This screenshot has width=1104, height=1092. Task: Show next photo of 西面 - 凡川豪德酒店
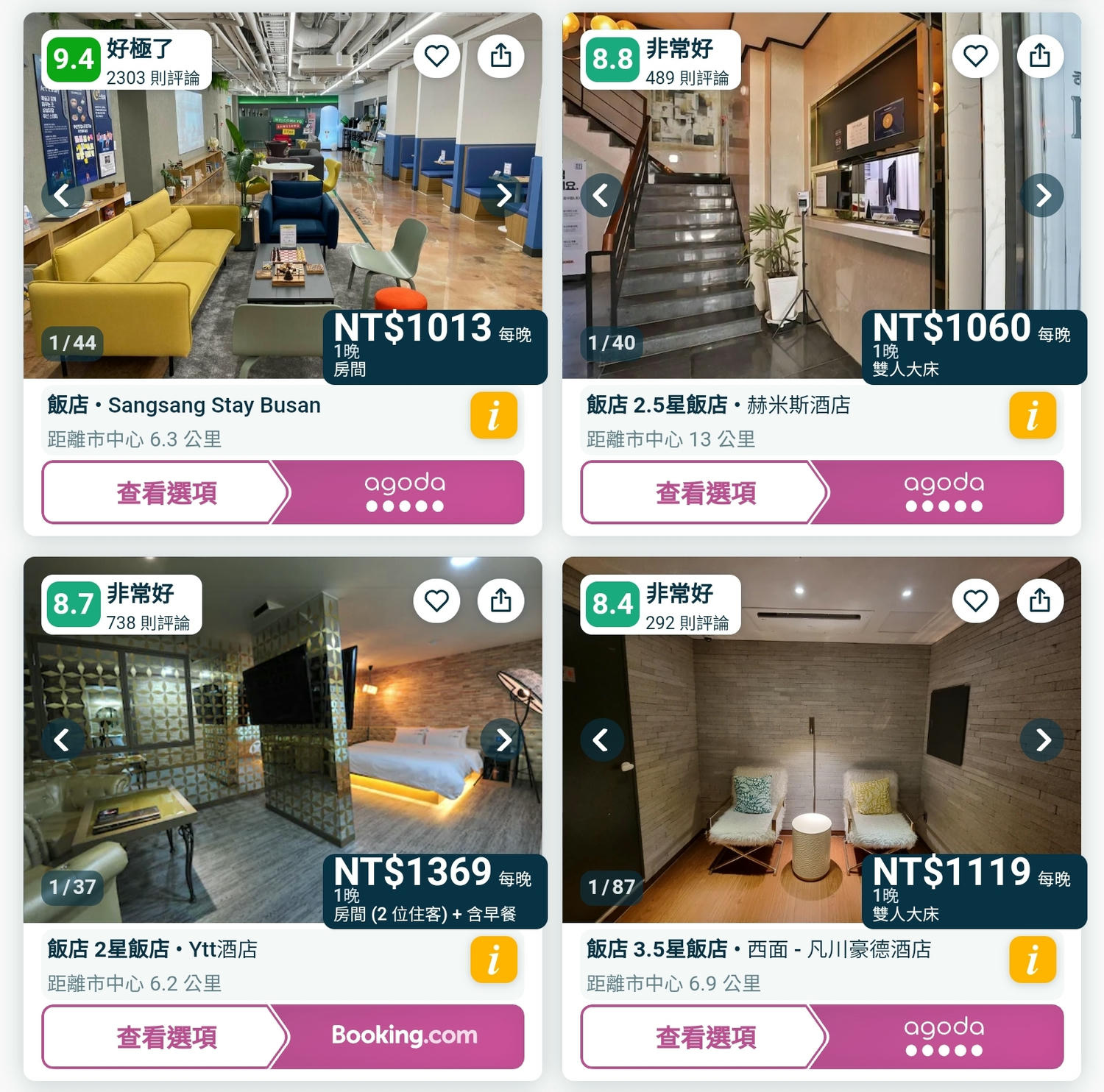click(1042, 740)
